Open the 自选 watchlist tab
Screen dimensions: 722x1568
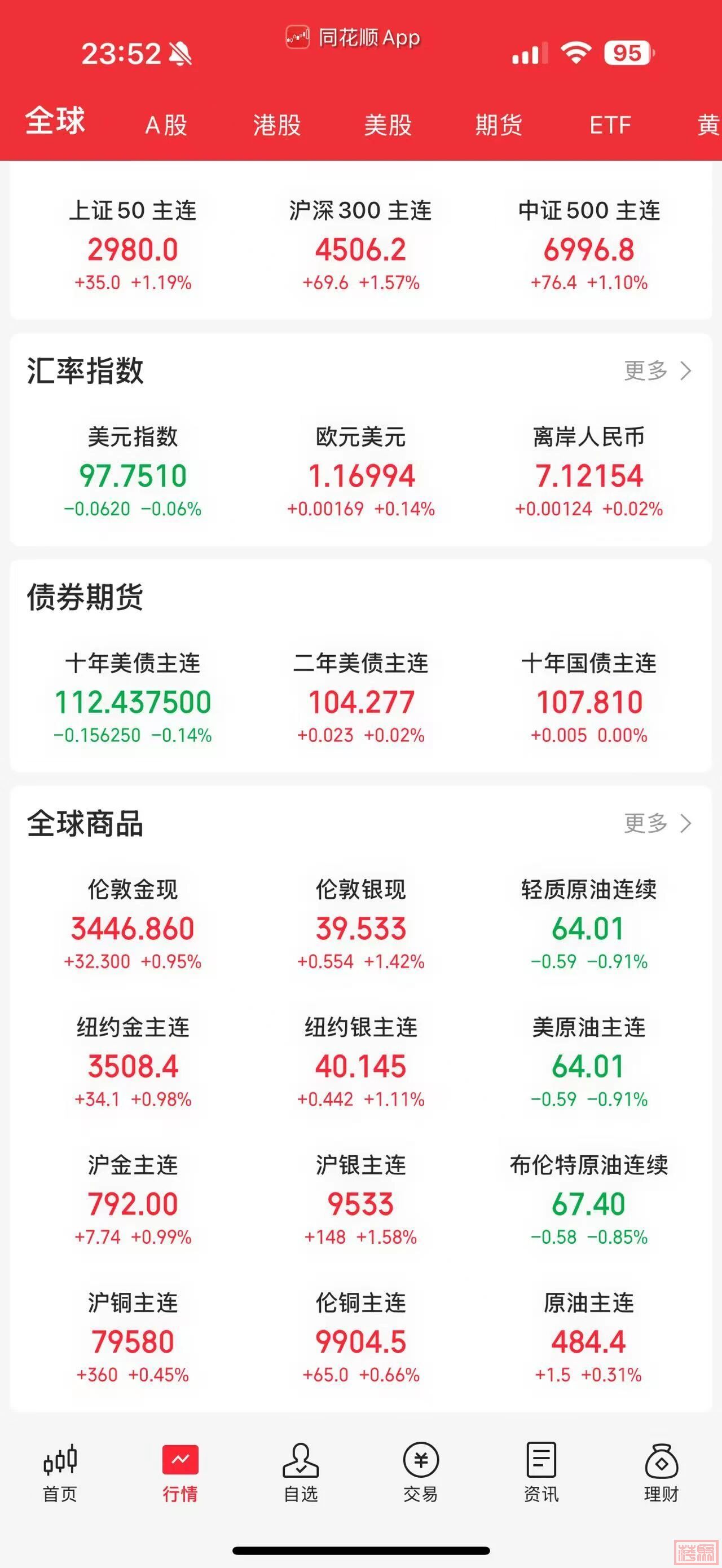(x=301, y=1473)
